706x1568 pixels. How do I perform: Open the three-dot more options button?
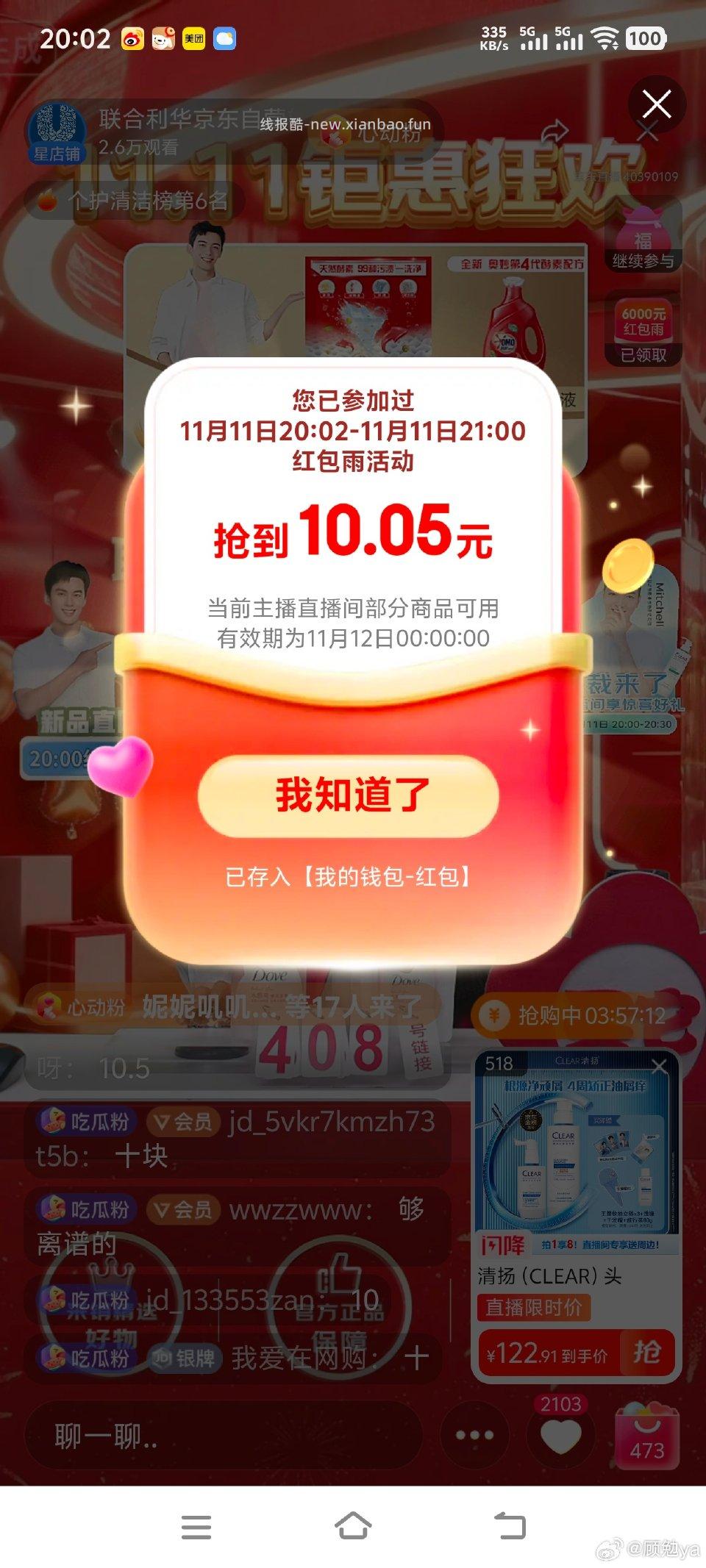(x=474, y=1435)
